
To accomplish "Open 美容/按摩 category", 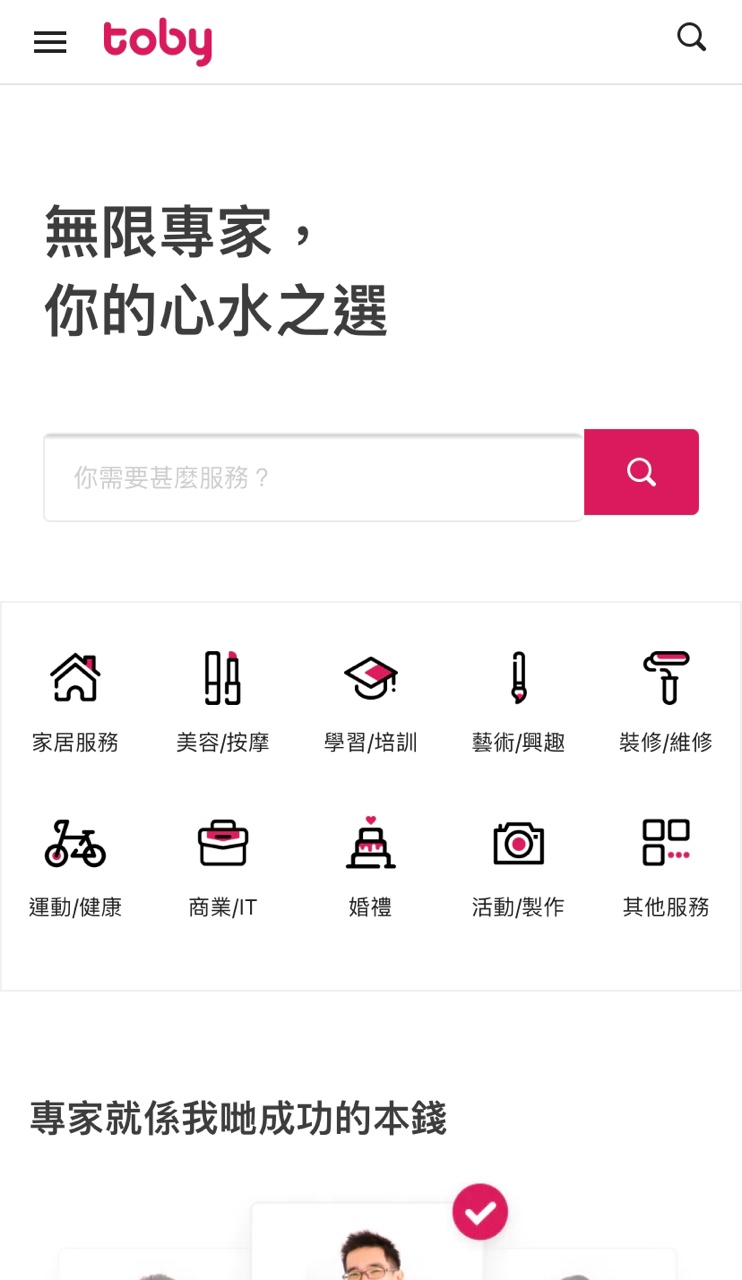I will point(222,700).
